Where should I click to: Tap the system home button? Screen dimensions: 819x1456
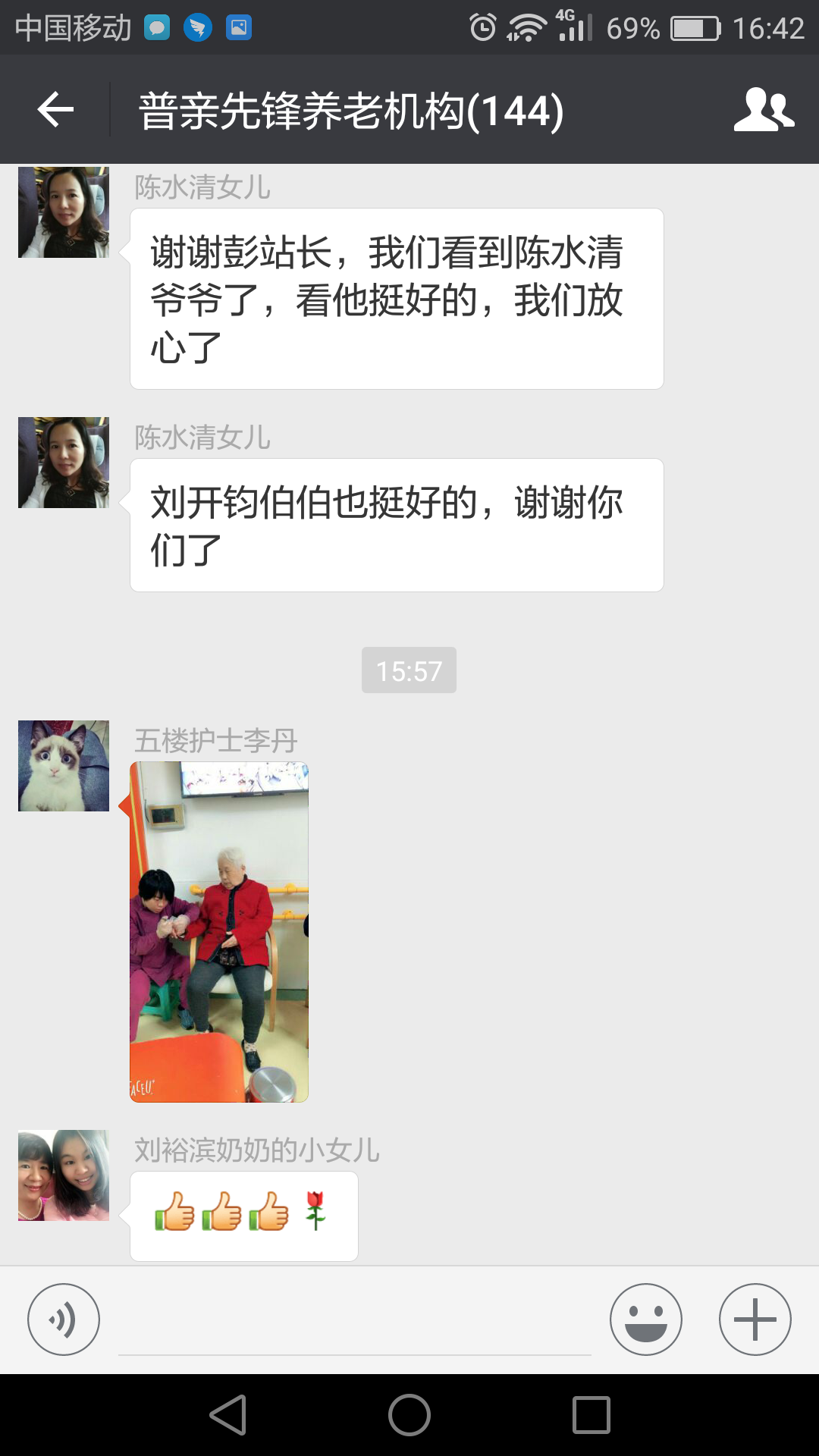[409, 1415]
